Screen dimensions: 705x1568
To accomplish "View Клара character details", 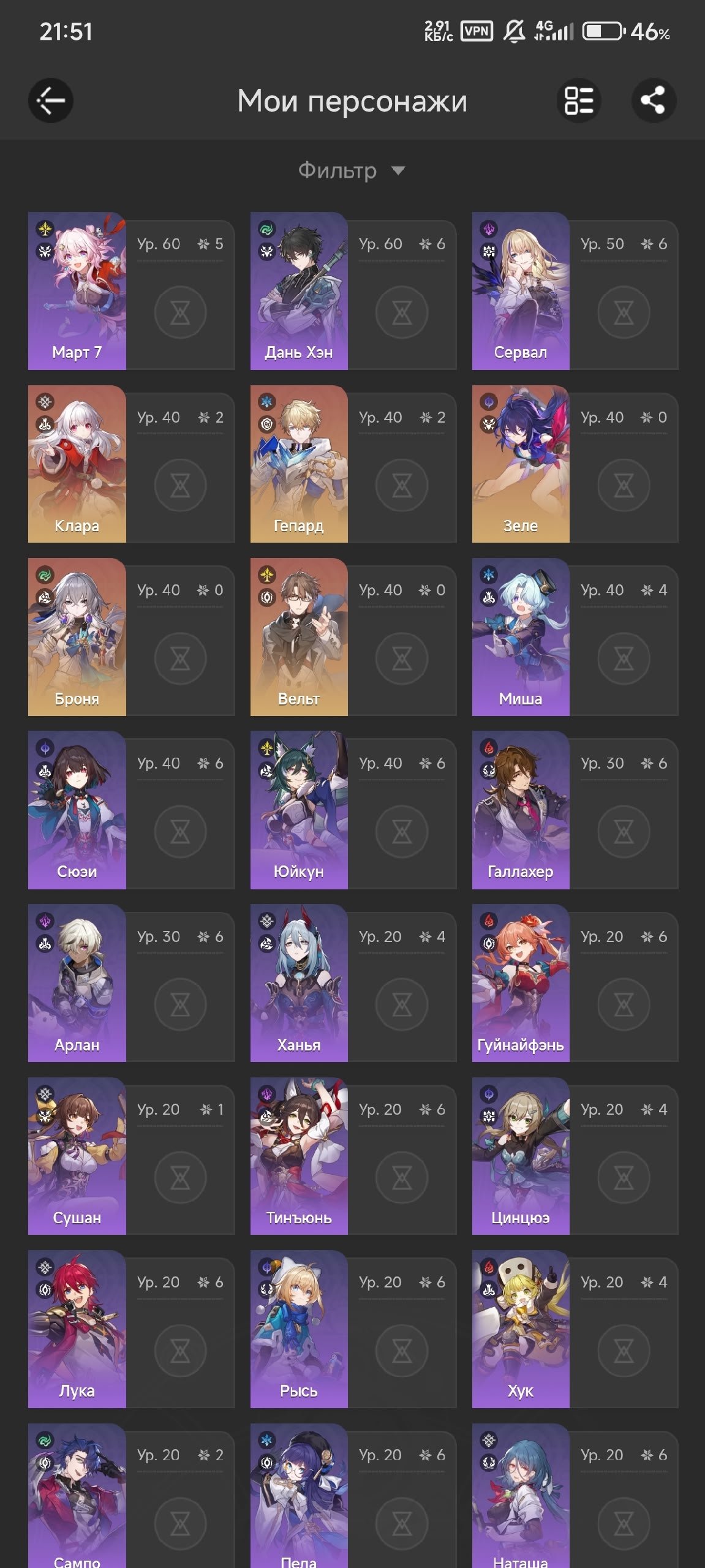I will [131, 464].
